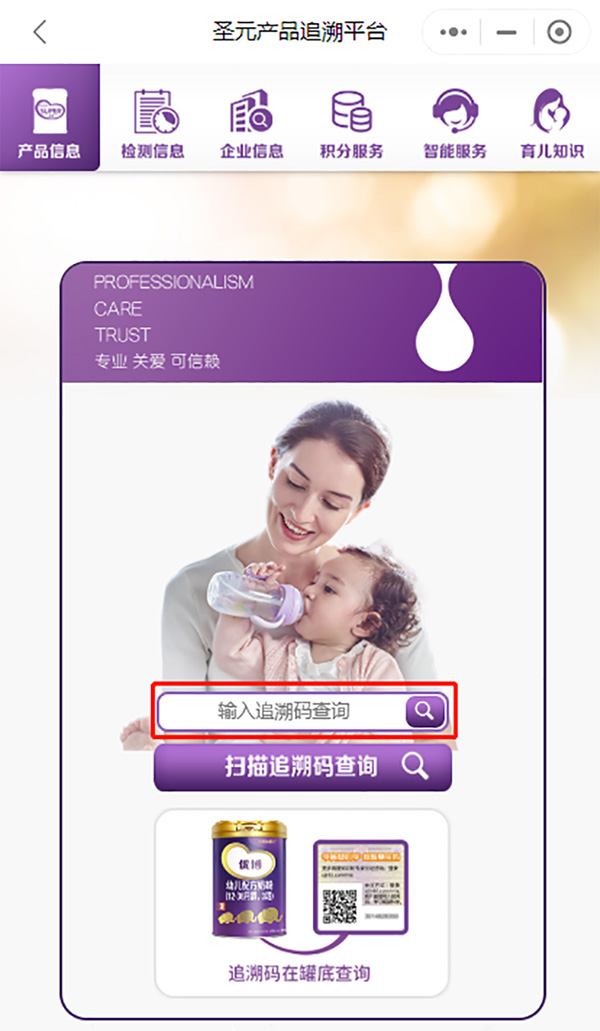This screenshot has width=600, height=1031.
Task: Focus the 输入追溯码查询 input field
Action: click(284, 711)
